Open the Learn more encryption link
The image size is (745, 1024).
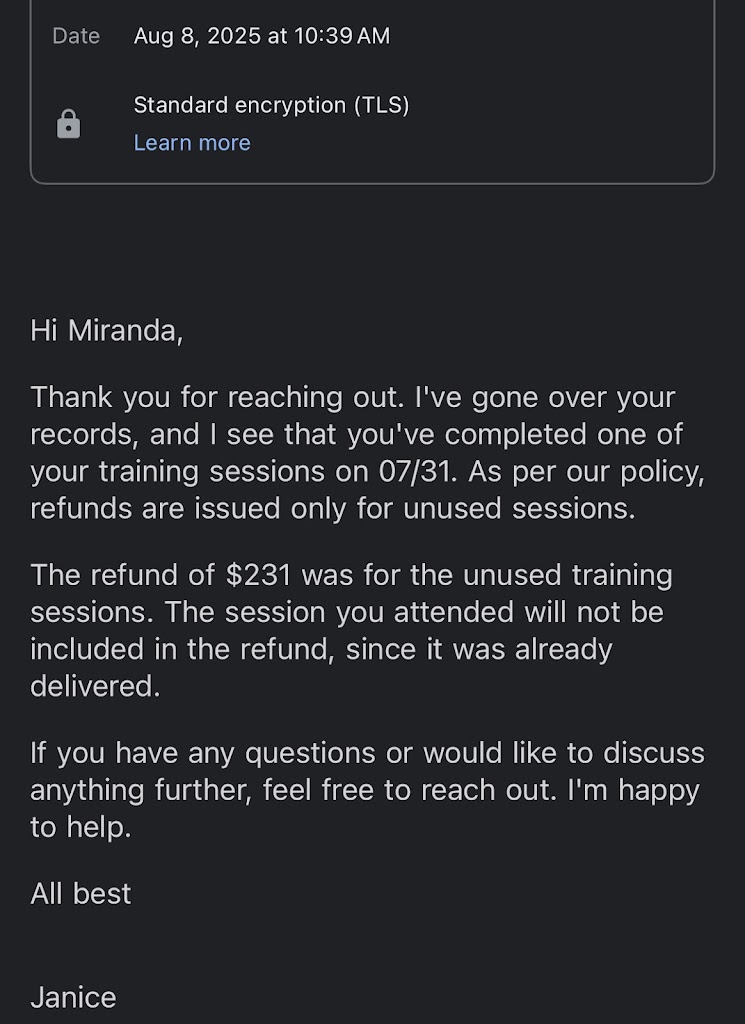[x=192, y=143]
